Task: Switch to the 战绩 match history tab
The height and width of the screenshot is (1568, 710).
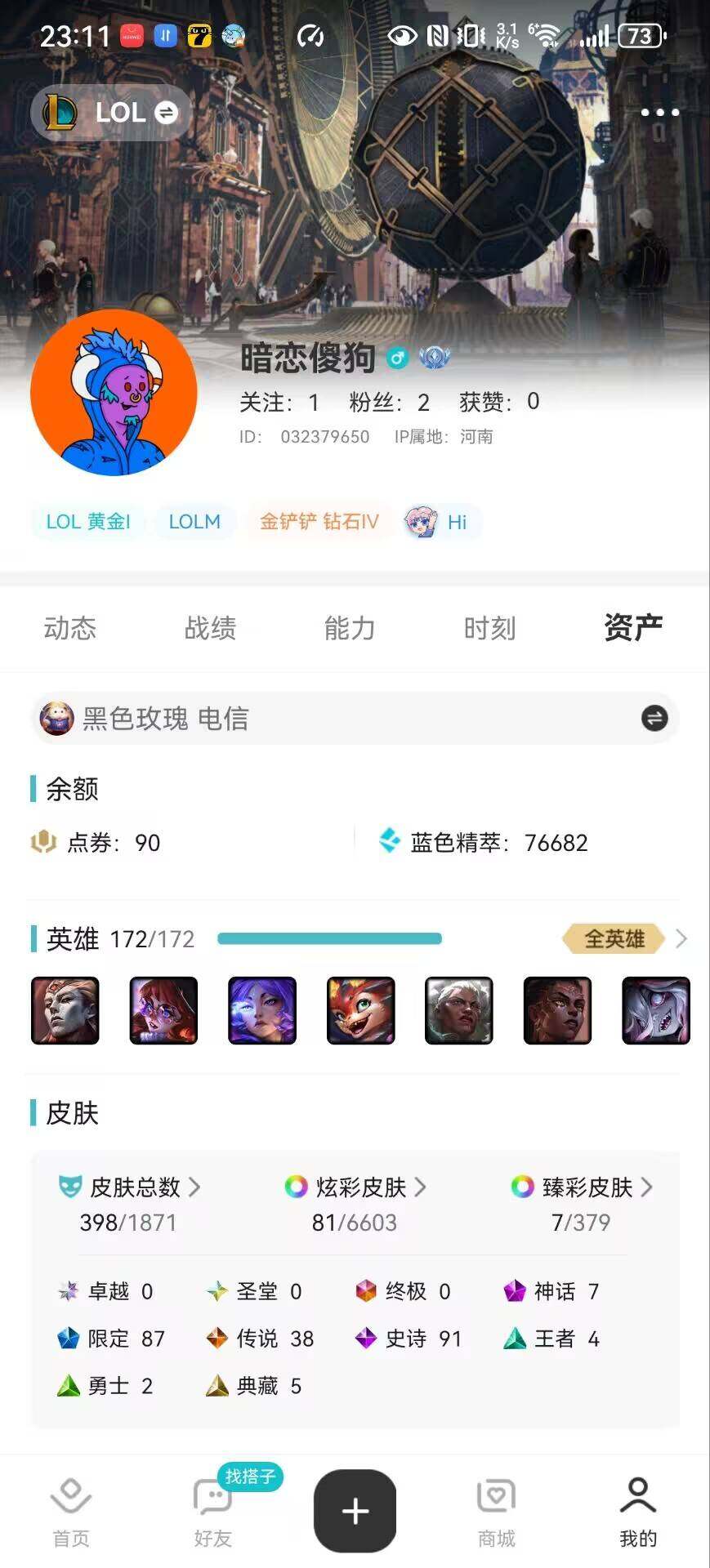Action: (208, 629)
